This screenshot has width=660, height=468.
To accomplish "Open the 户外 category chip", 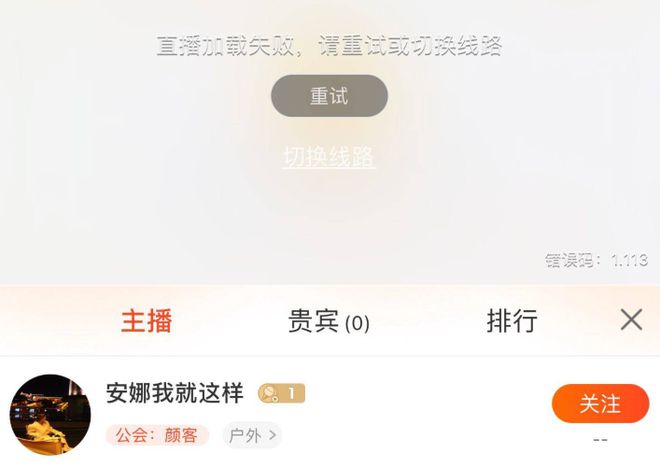I will (x=251, y=435).
